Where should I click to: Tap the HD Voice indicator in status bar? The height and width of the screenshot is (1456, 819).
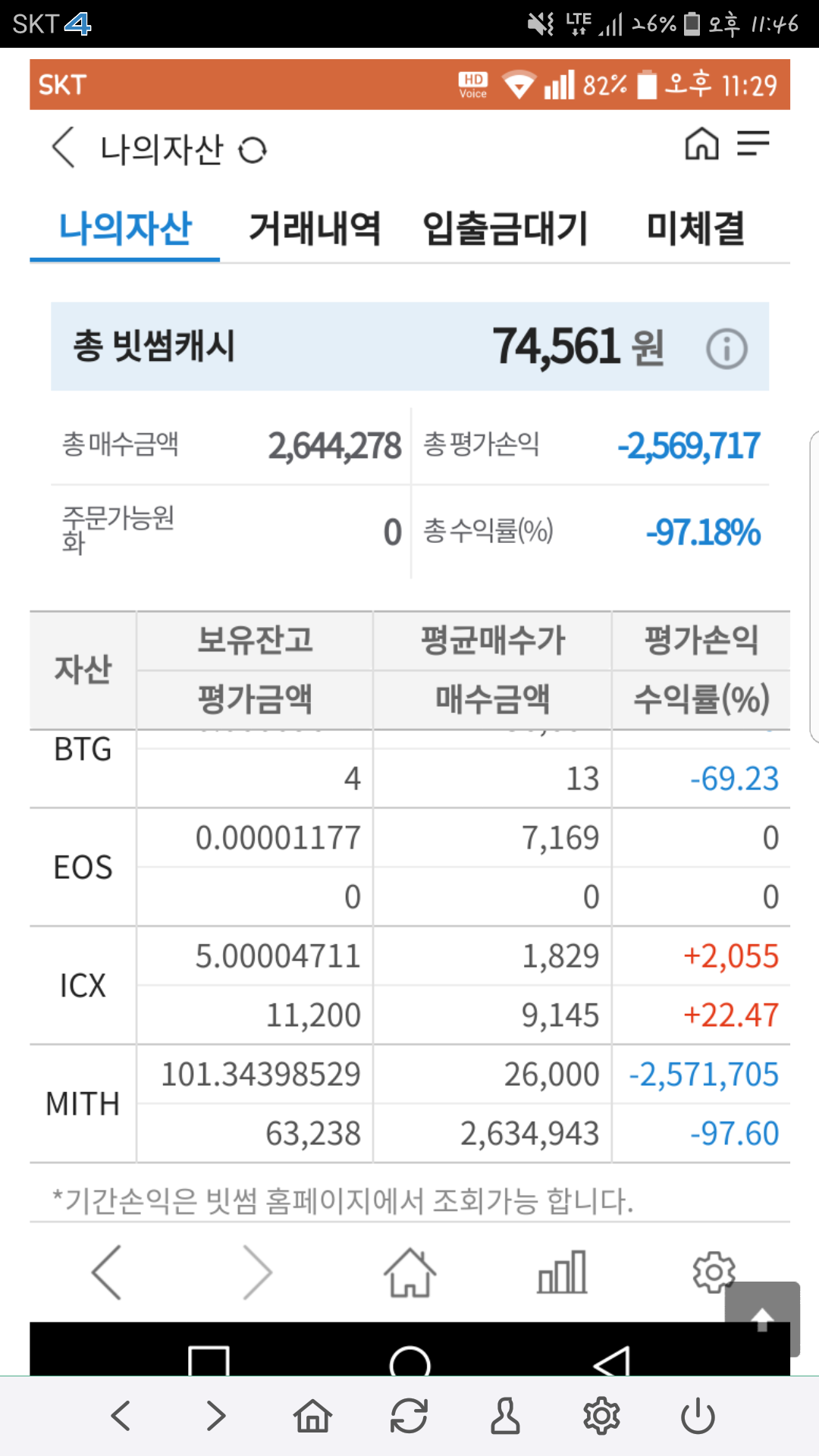click(472, 84)
